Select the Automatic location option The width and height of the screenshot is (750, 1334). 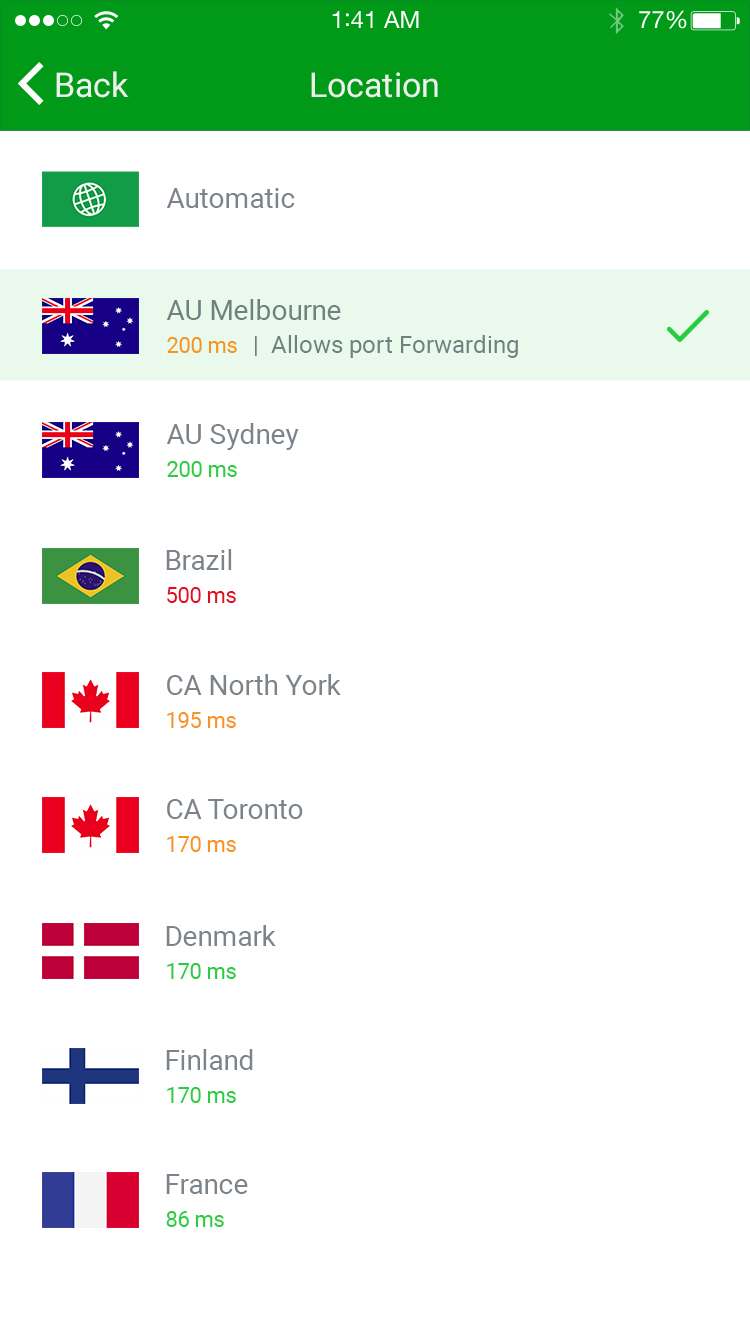[375, 199]
